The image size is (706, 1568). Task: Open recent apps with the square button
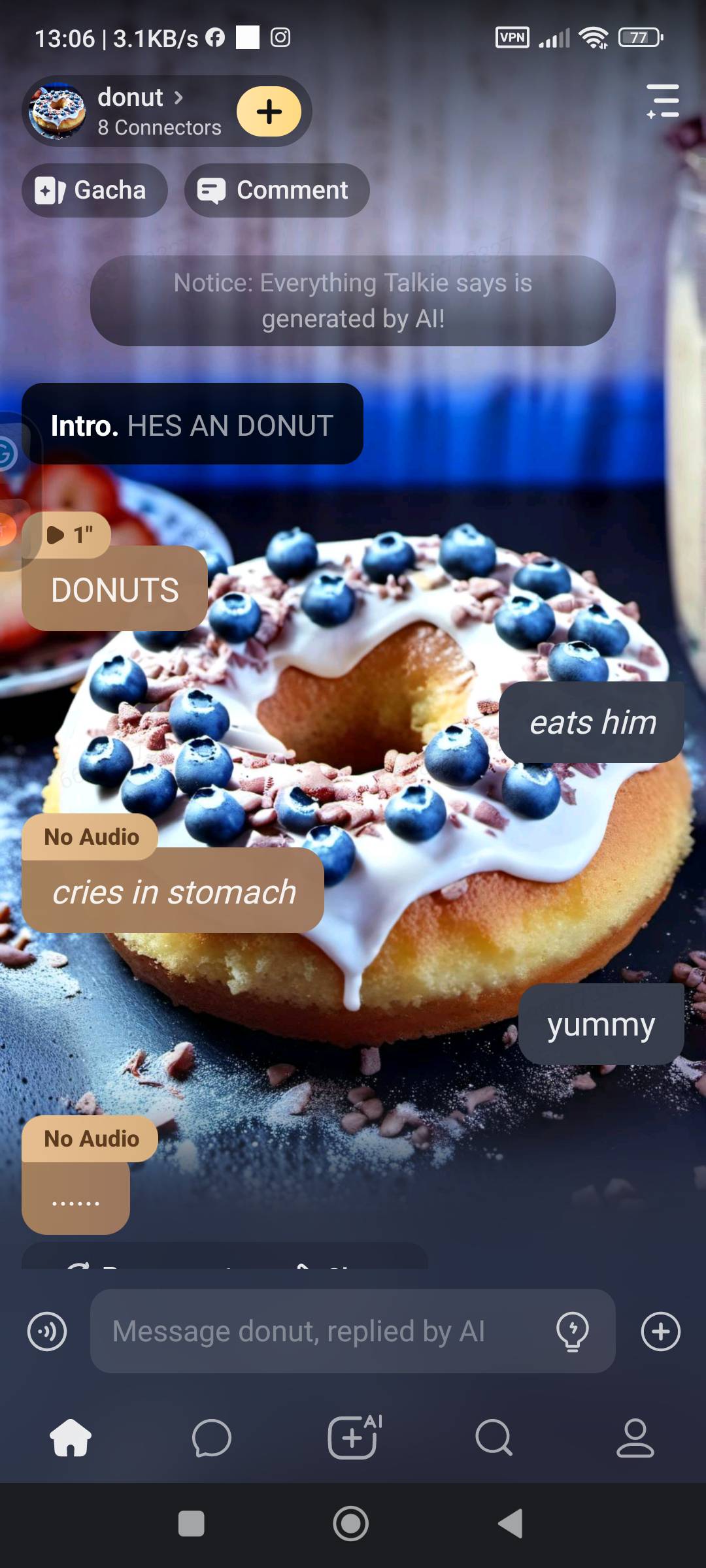click(x=192, y=1524)
